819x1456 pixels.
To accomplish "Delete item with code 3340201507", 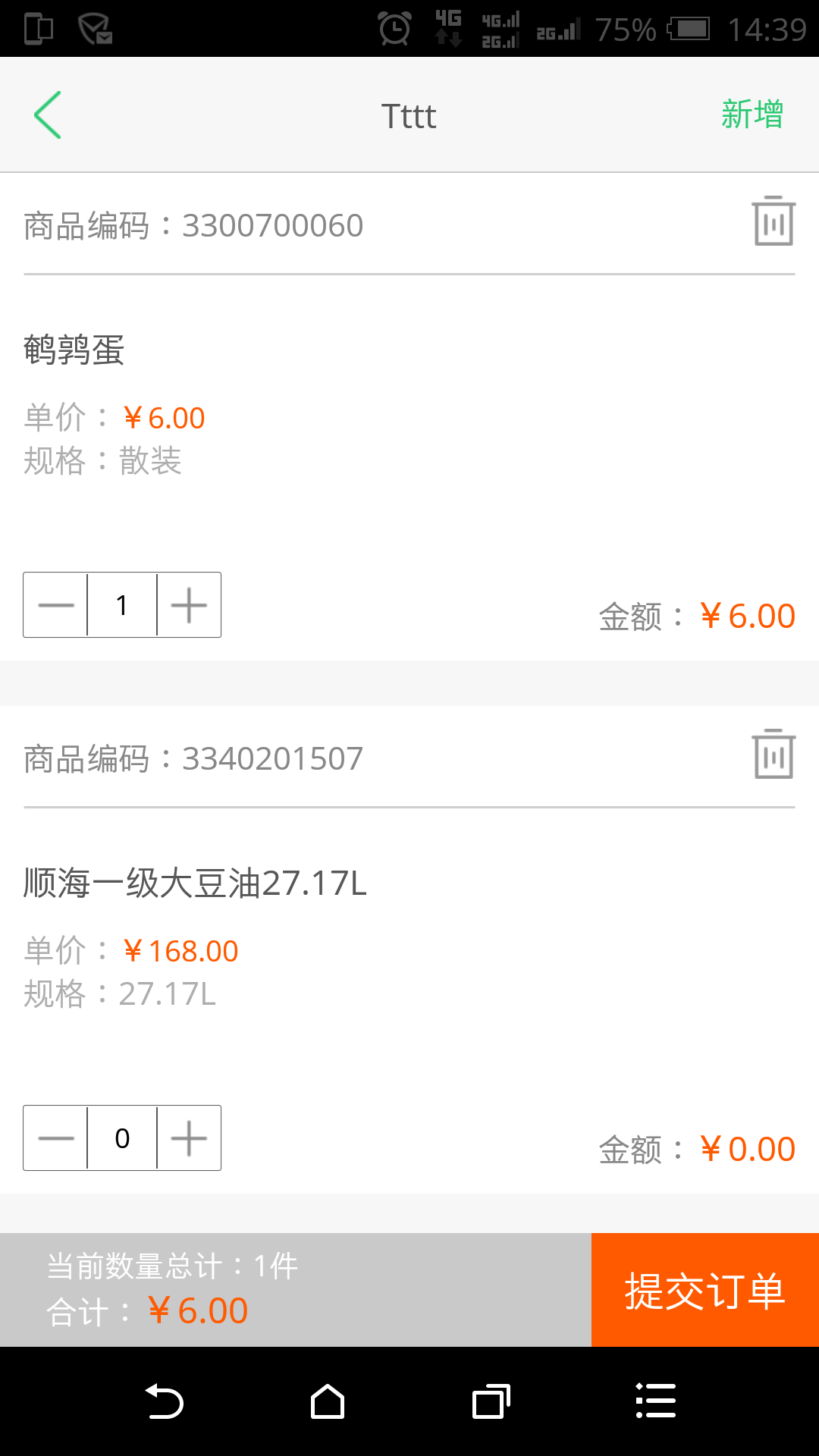I will (773, 755).
